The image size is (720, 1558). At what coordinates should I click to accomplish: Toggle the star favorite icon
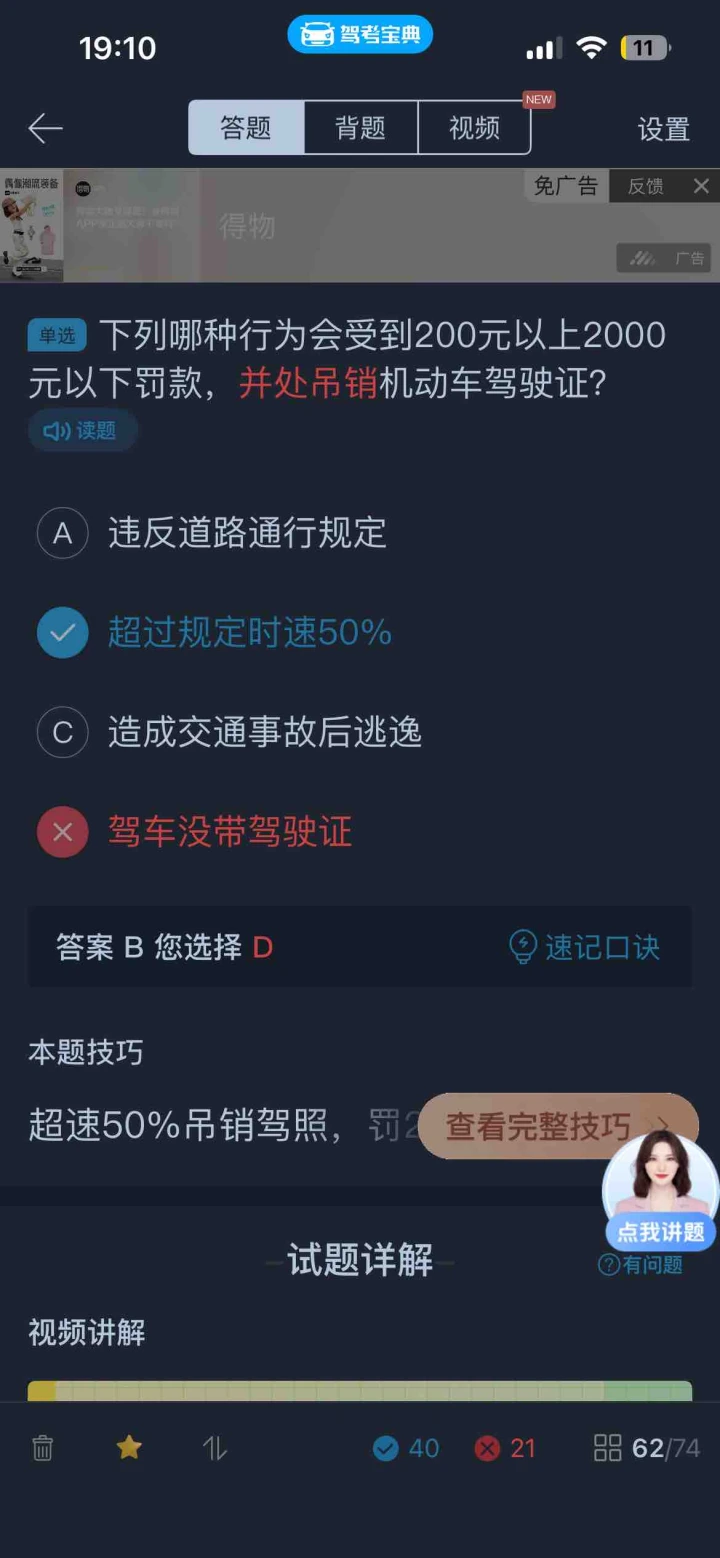click(x=129, y=1447)
